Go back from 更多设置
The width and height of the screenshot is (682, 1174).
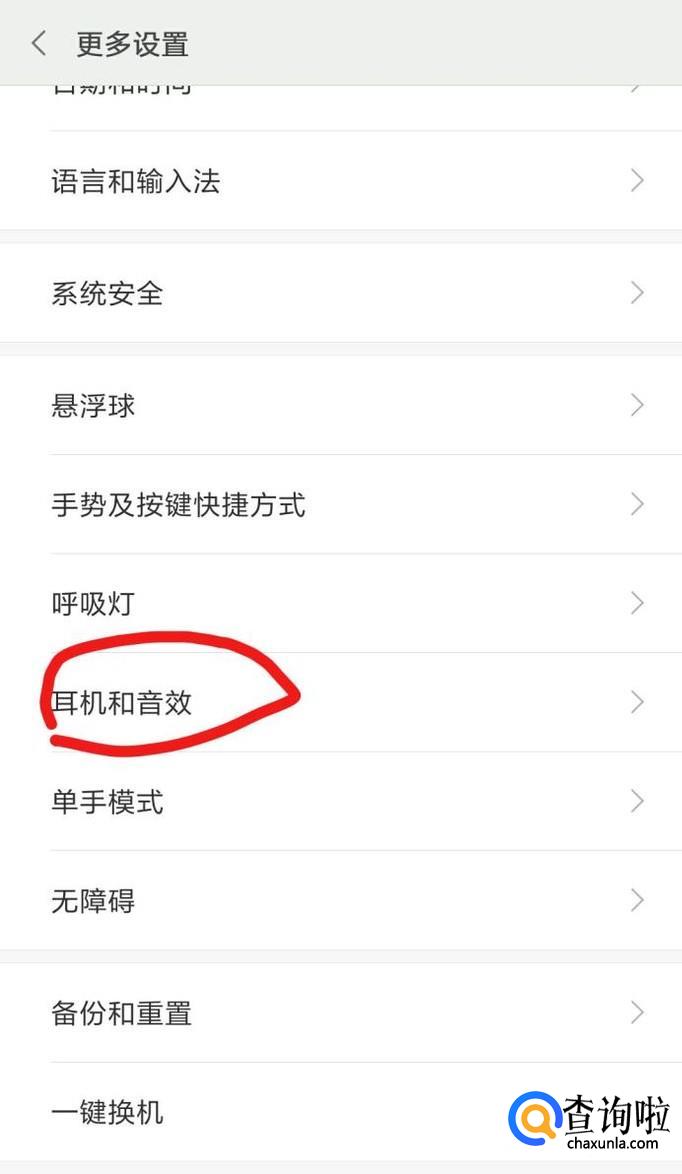coord(39,43)
